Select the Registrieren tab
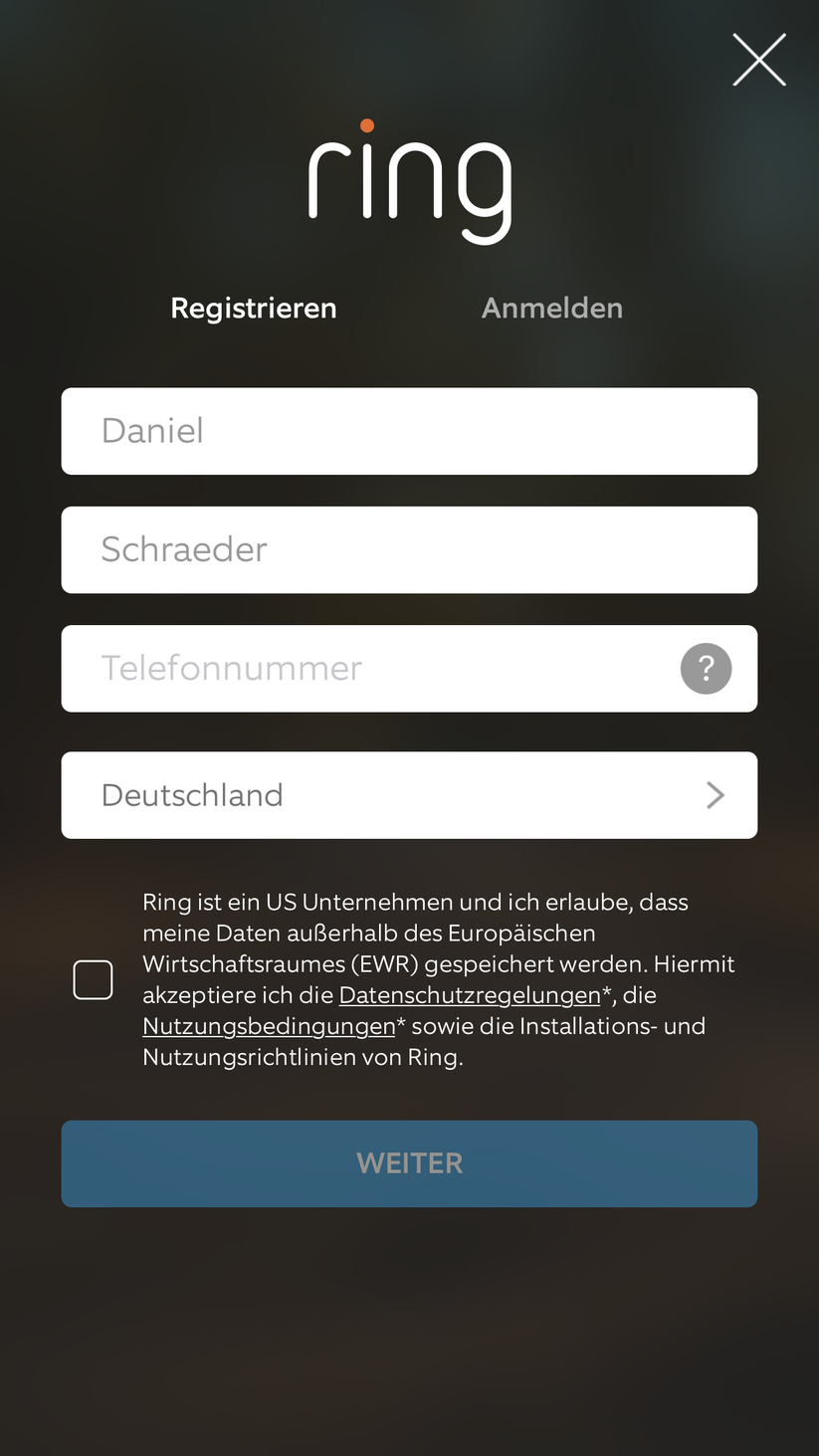The width and height of the screenshot is (819, 1456). 254,309
